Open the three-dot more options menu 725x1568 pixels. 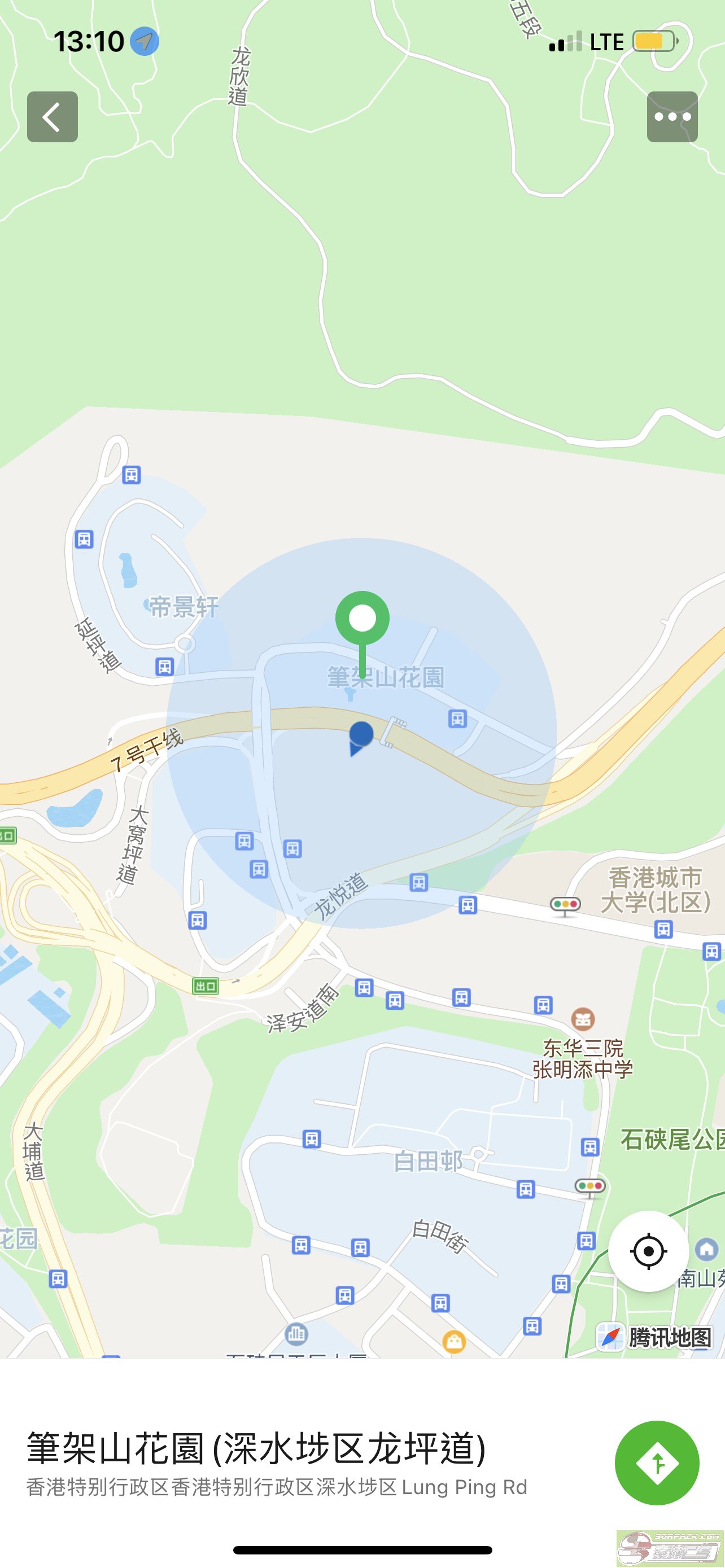672,117
